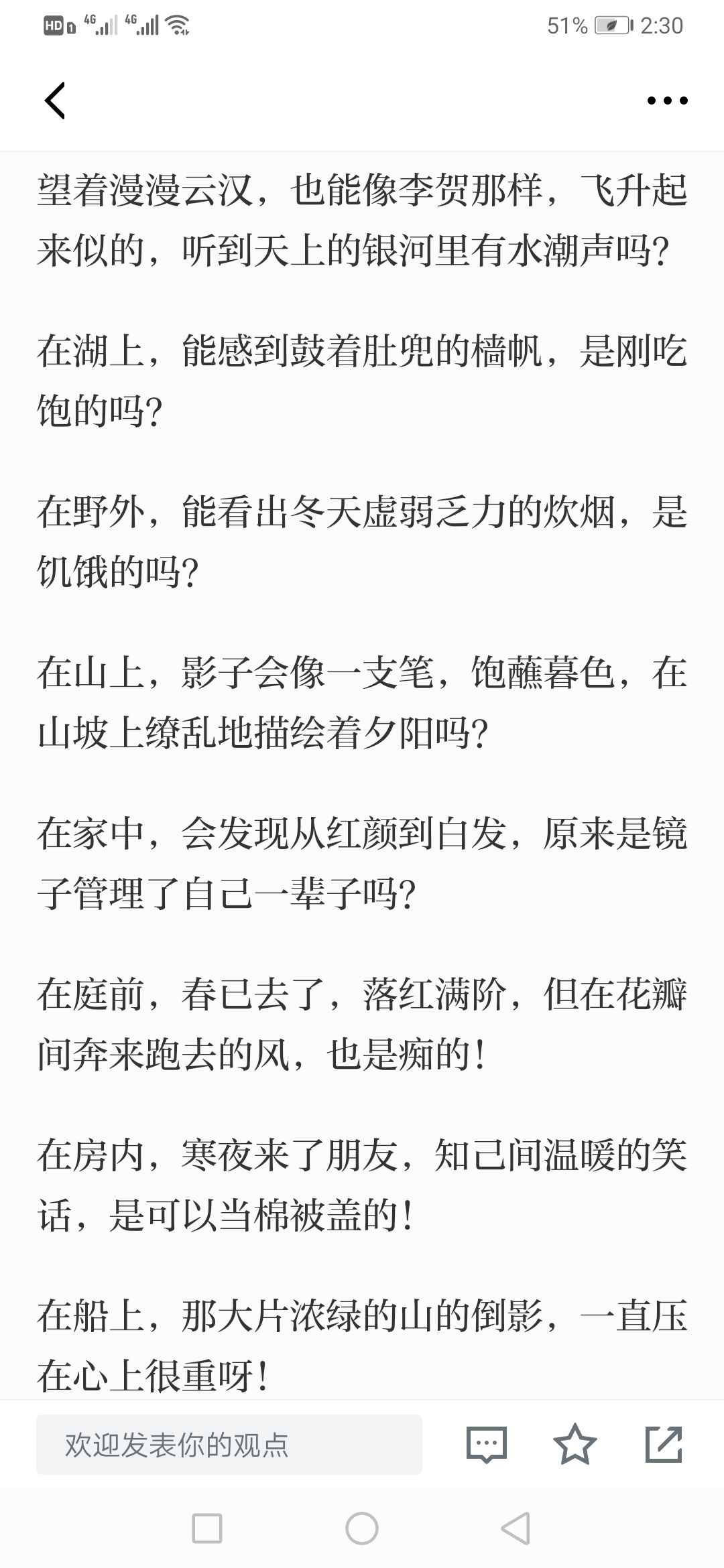
Task: Share the article via the share icon
Action: click(x=664, y=1445)
